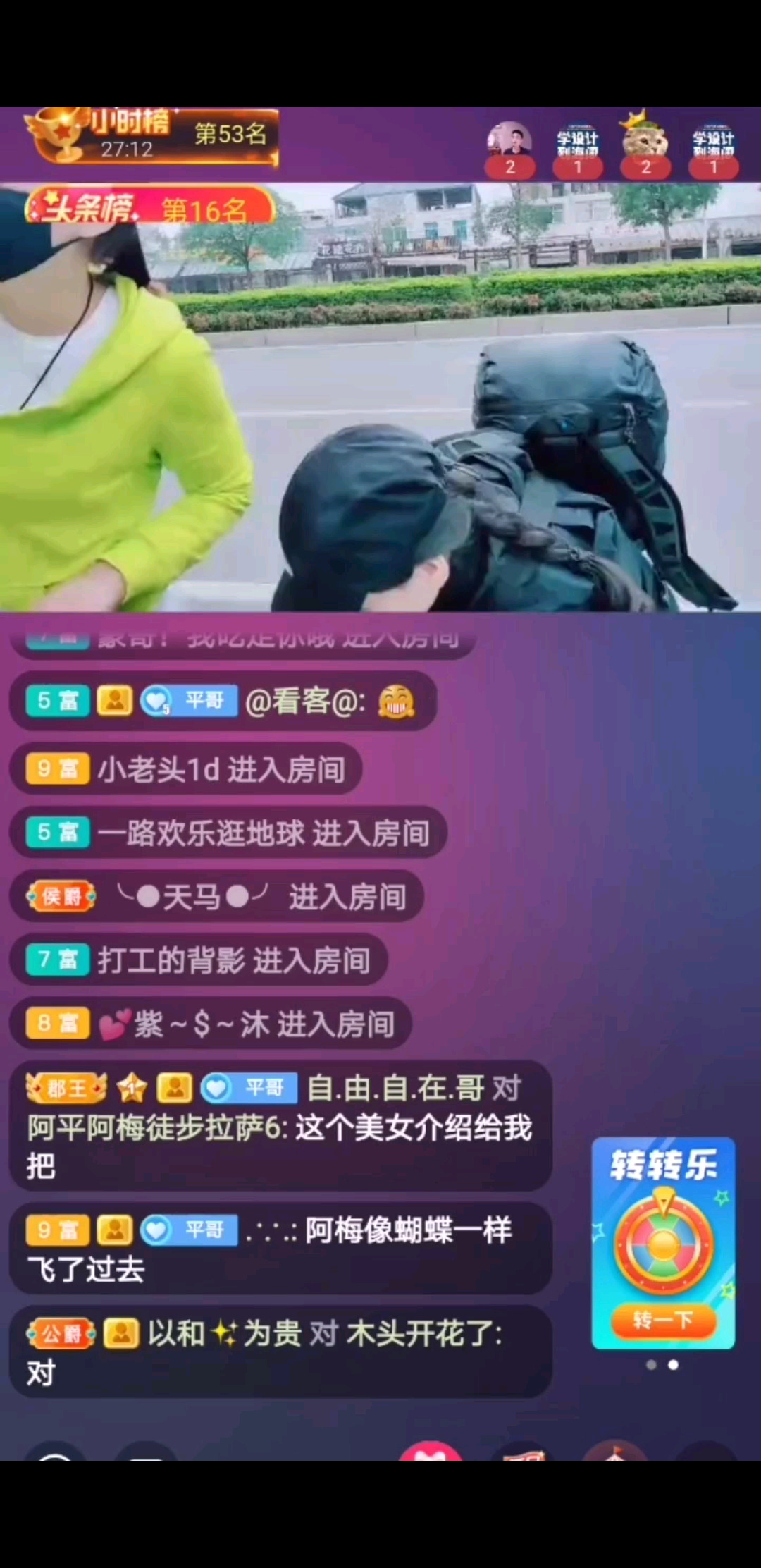Viewport: 761px width, 1568px height.
Task: Tap the @看客@ chat message
Action: [x=223, y=701]
